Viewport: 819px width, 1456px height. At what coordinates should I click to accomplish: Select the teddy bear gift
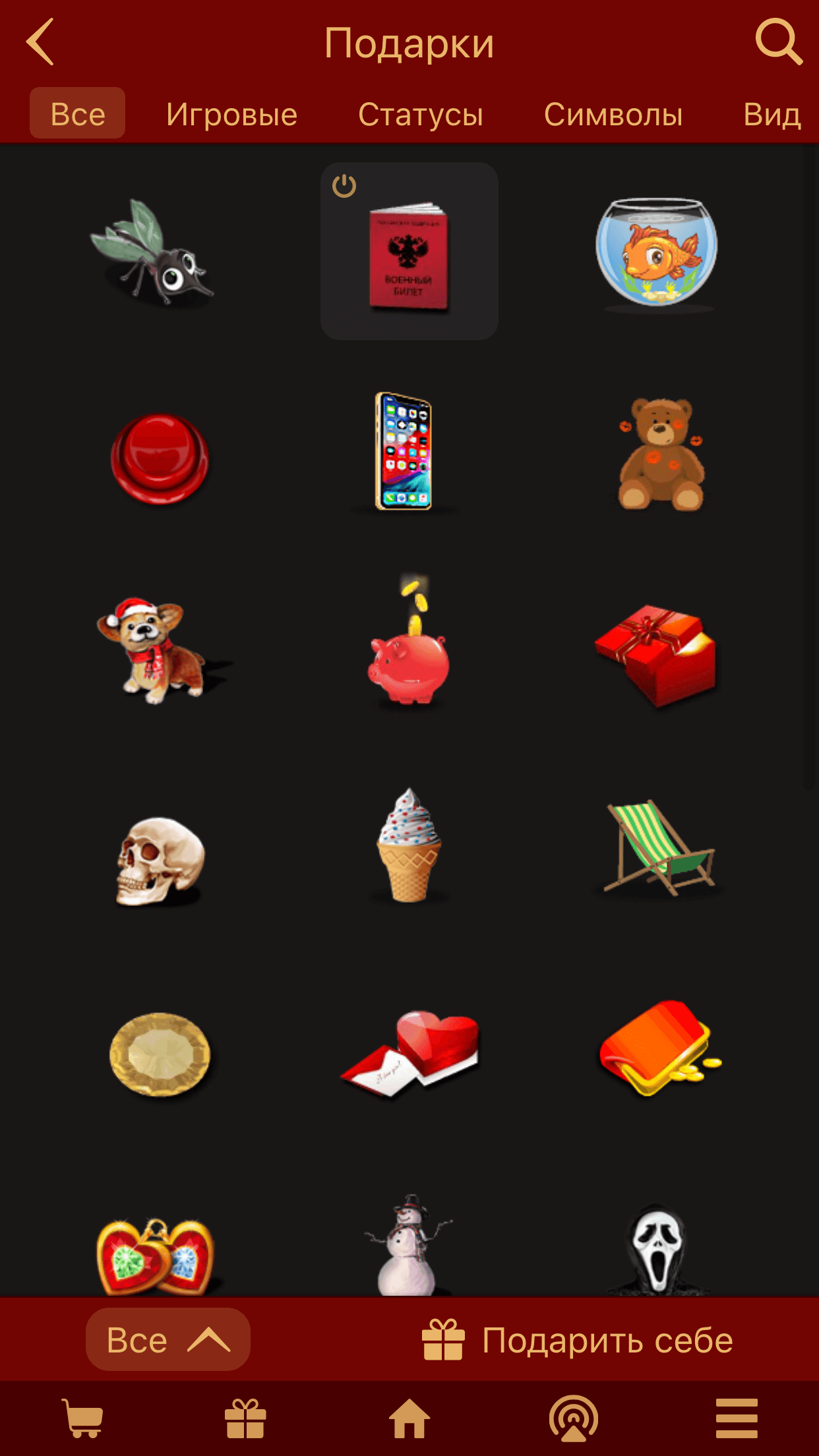pos(661,455)
